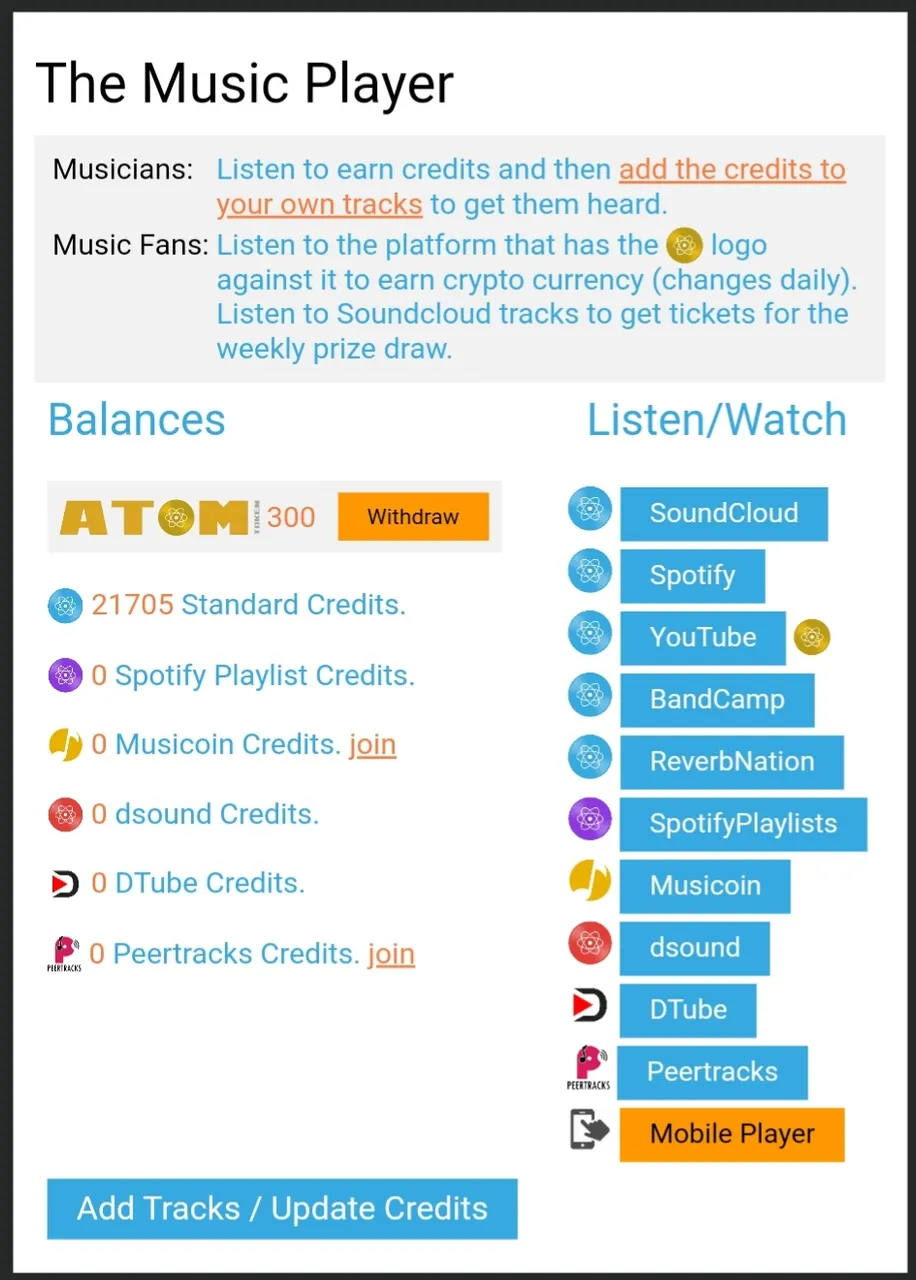Launch the Mobile Player

731,1134
